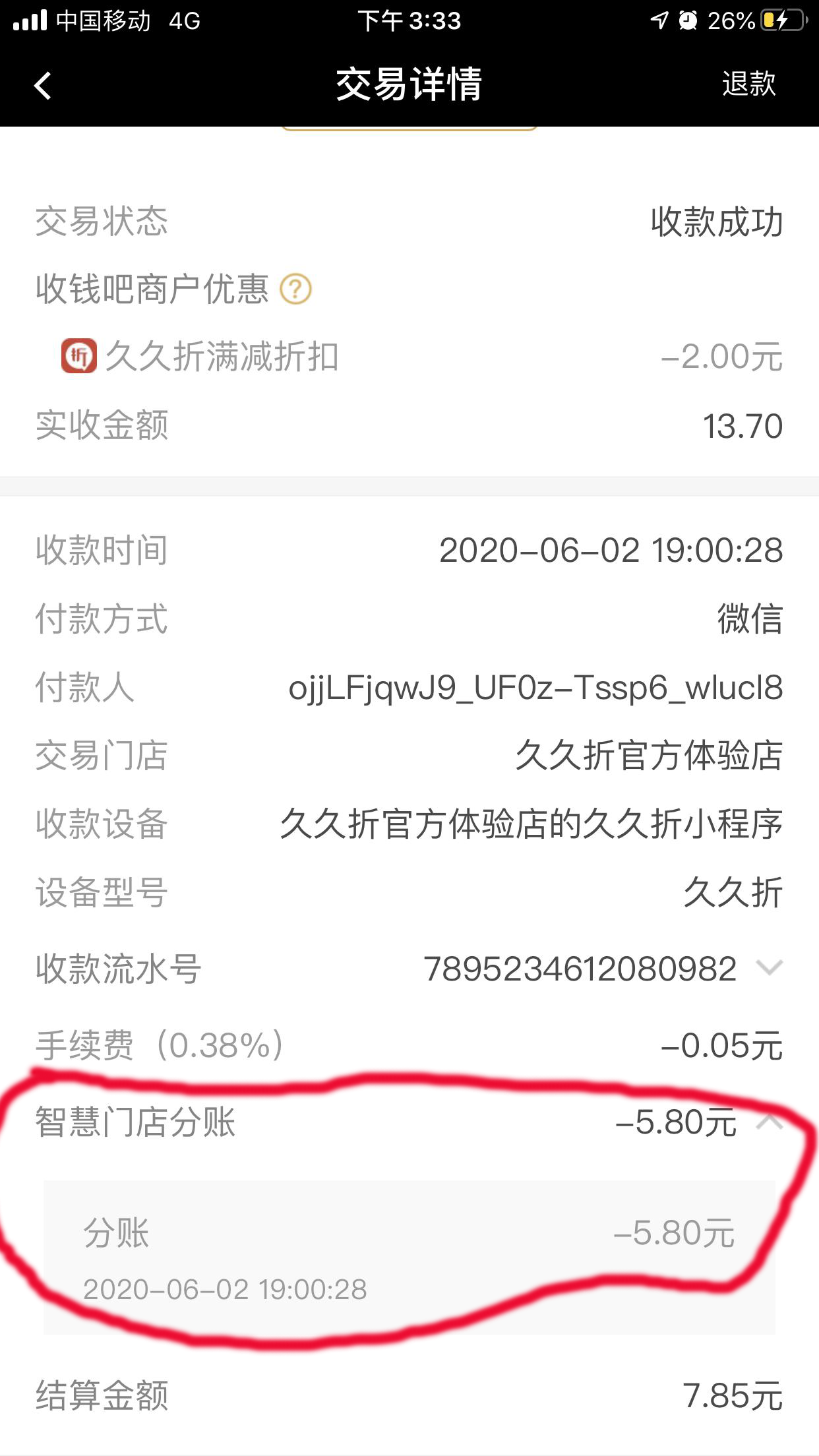Open the 收钱吧商户优惠 help question mark
The image size is (819, 1456).
(295, 289)
